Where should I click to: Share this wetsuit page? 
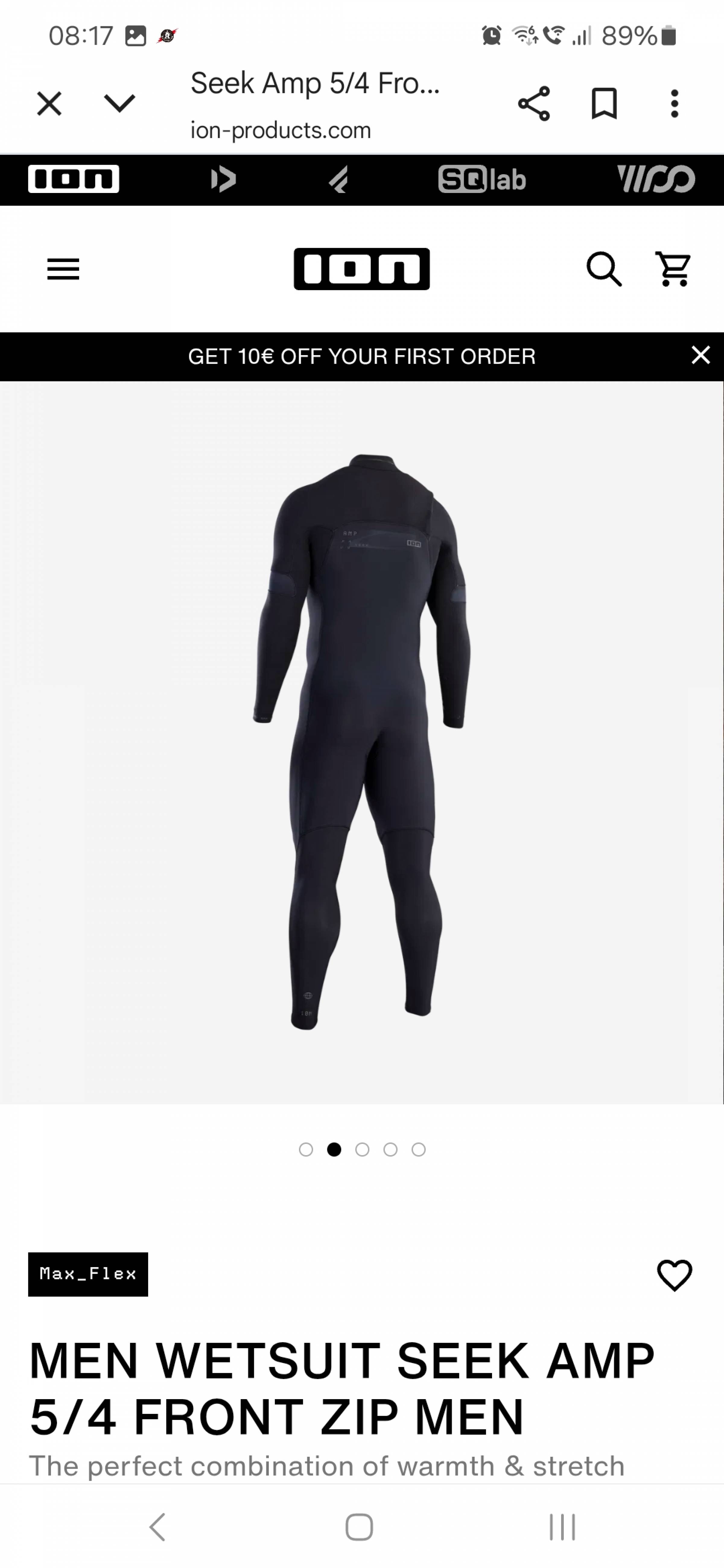[534, 103]
